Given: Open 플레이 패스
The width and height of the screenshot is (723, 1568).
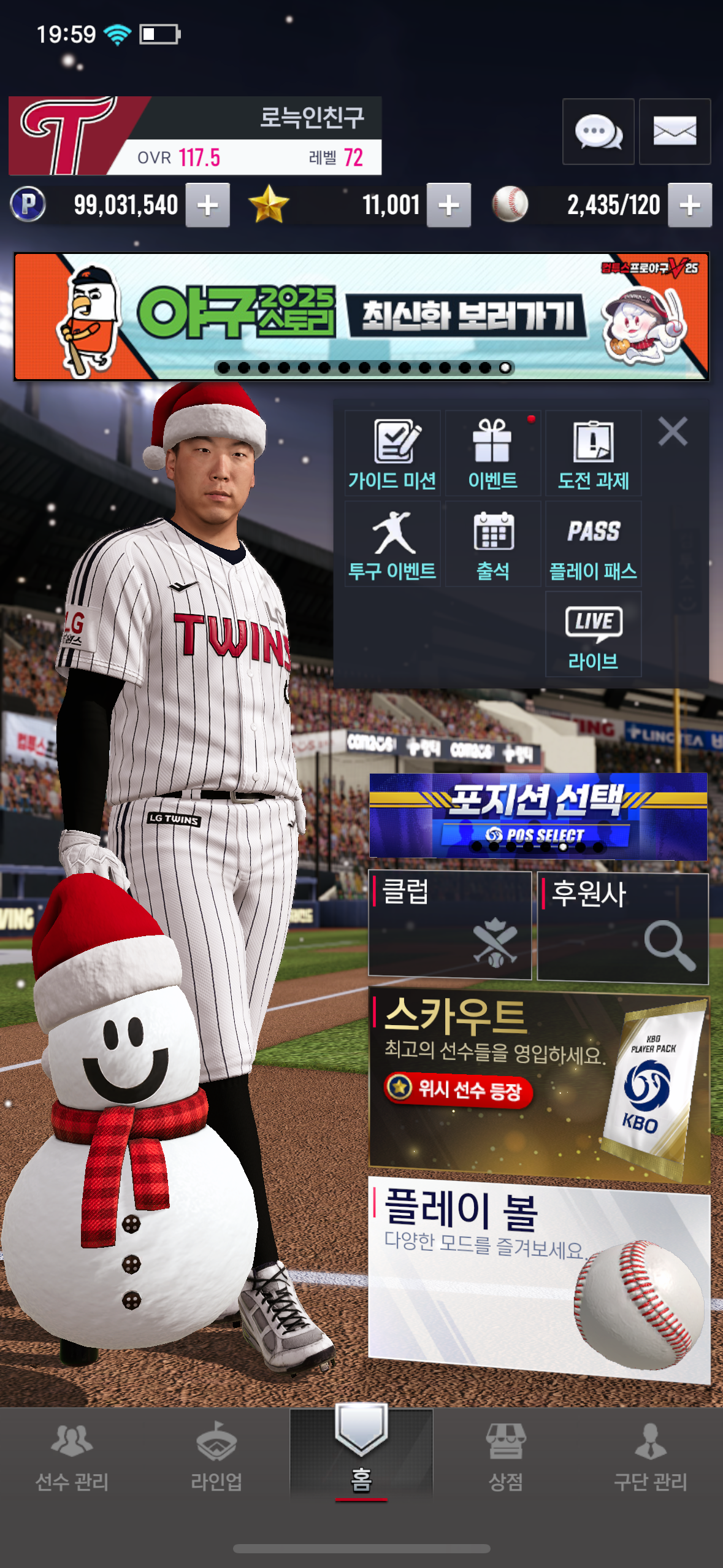Looking at the screenshot, I should pos(593,544).
